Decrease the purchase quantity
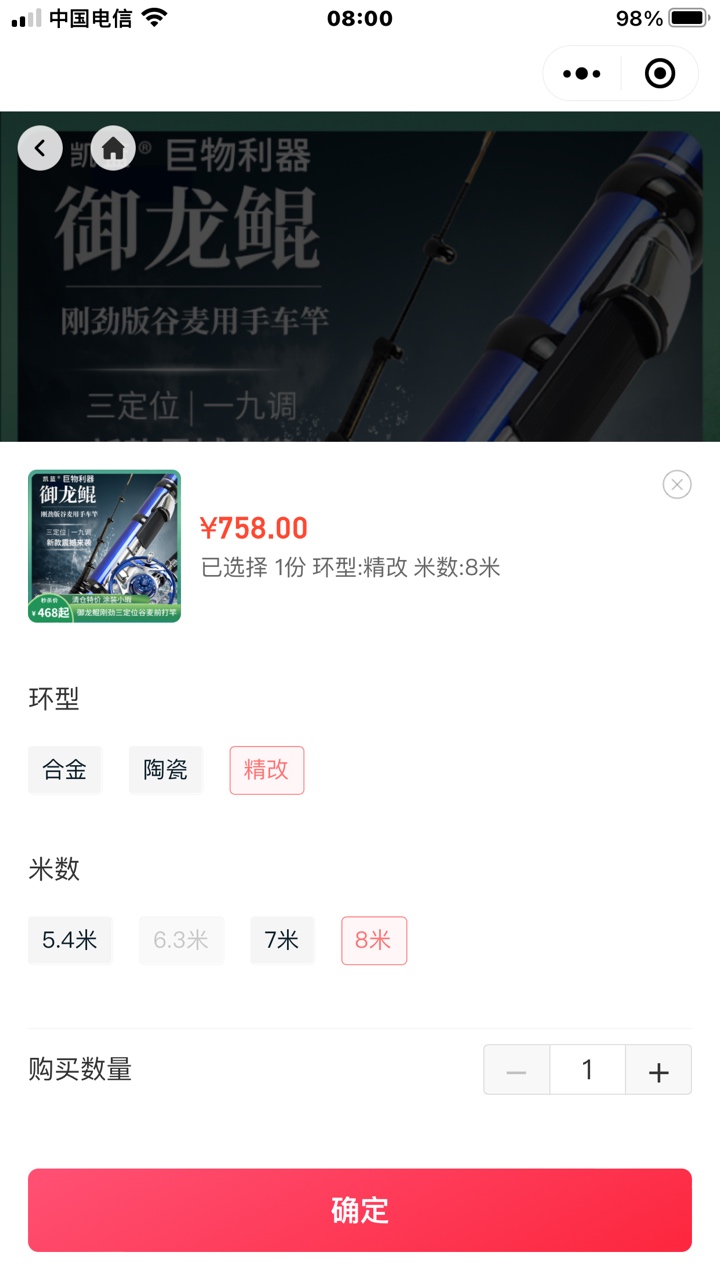 pyautogui.click(x=517, y=1070)
